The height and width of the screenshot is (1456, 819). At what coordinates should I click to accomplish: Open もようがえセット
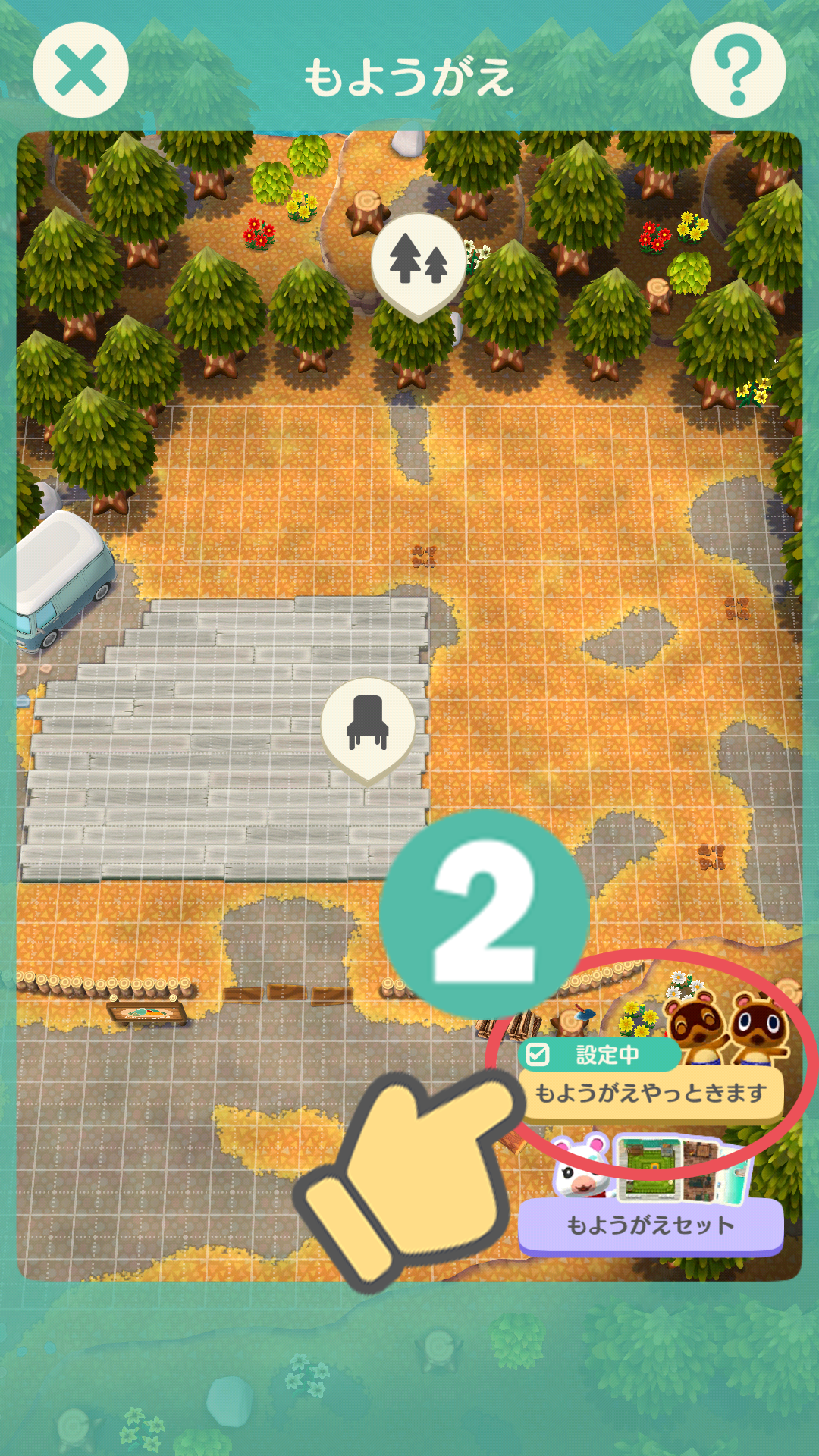tap(651, 1225)
